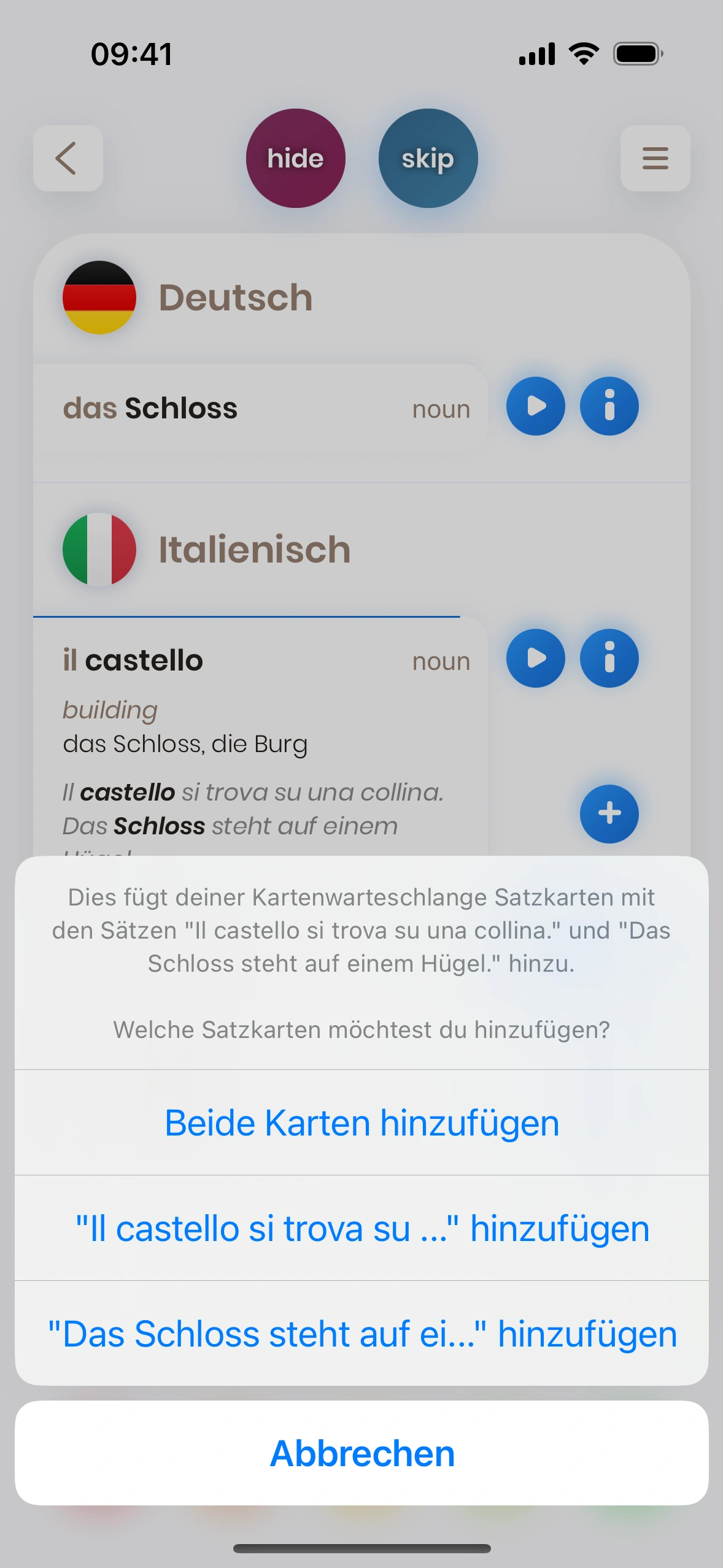
Task: Show info for das Schloss
Action: tap(609, 406)
